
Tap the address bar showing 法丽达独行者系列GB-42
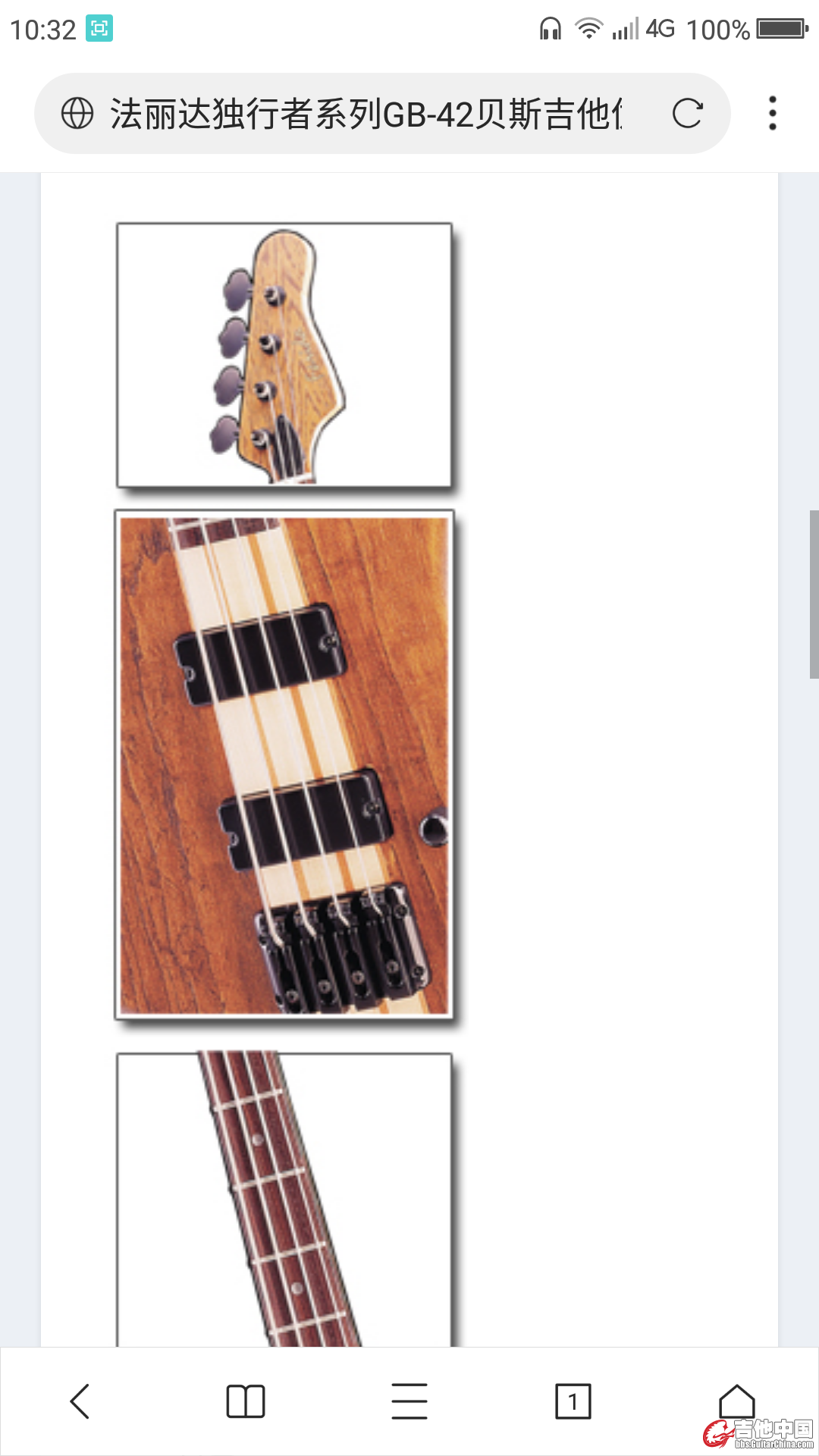point(364,114)
